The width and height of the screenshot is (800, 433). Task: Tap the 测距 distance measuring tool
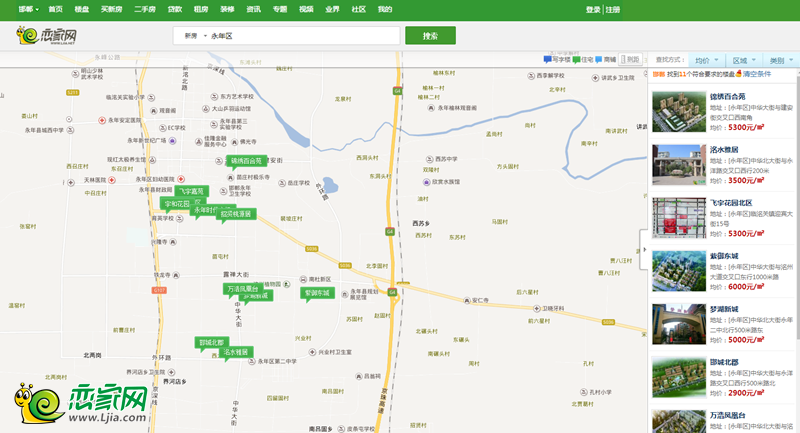631,59
